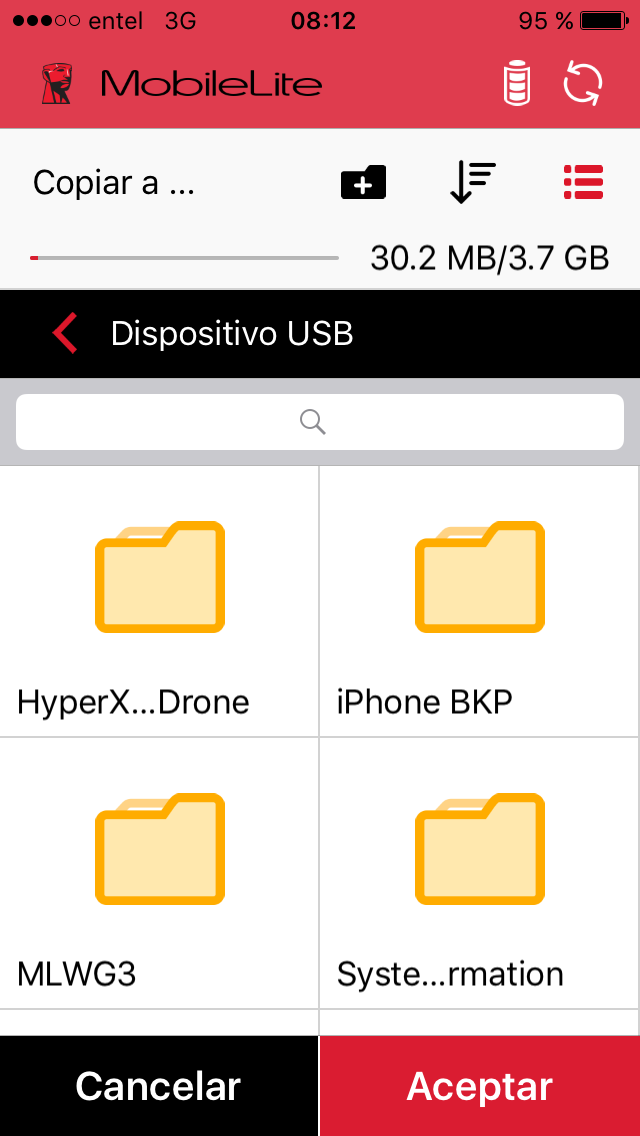Tap Cancelar to abort copying

pos(159,1086)
